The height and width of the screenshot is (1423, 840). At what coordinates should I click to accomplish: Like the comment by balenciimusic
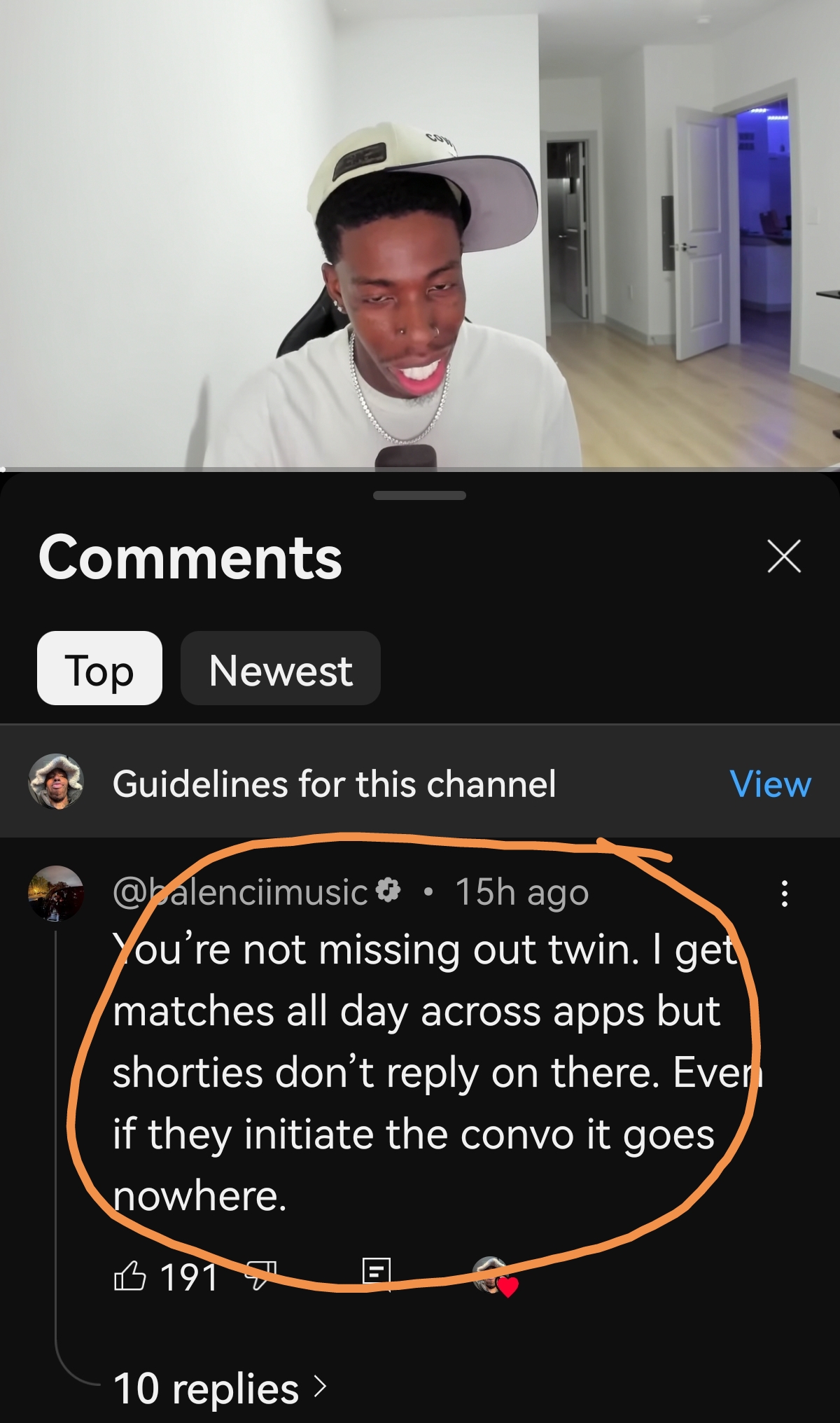[129, 1275]
